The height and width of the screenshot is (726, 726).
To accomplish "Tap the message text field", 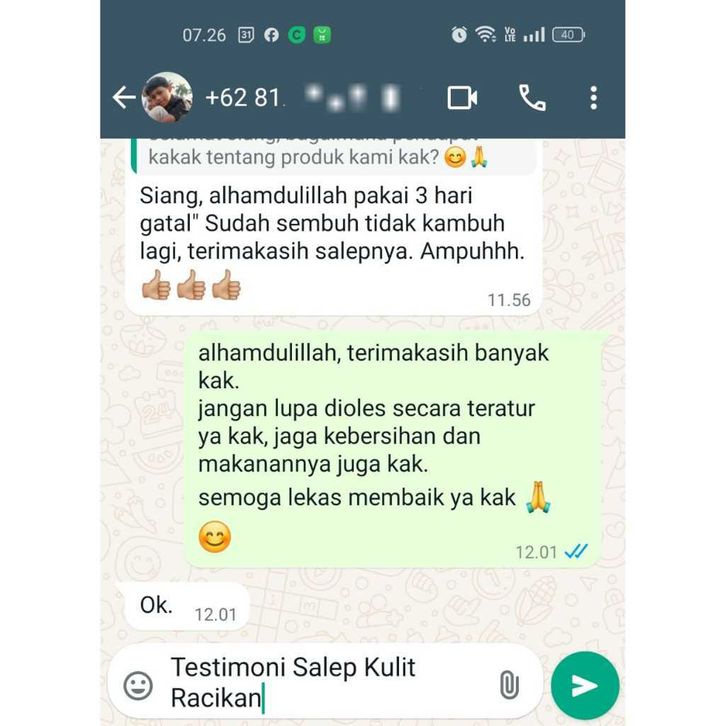I will pos(320,682).
